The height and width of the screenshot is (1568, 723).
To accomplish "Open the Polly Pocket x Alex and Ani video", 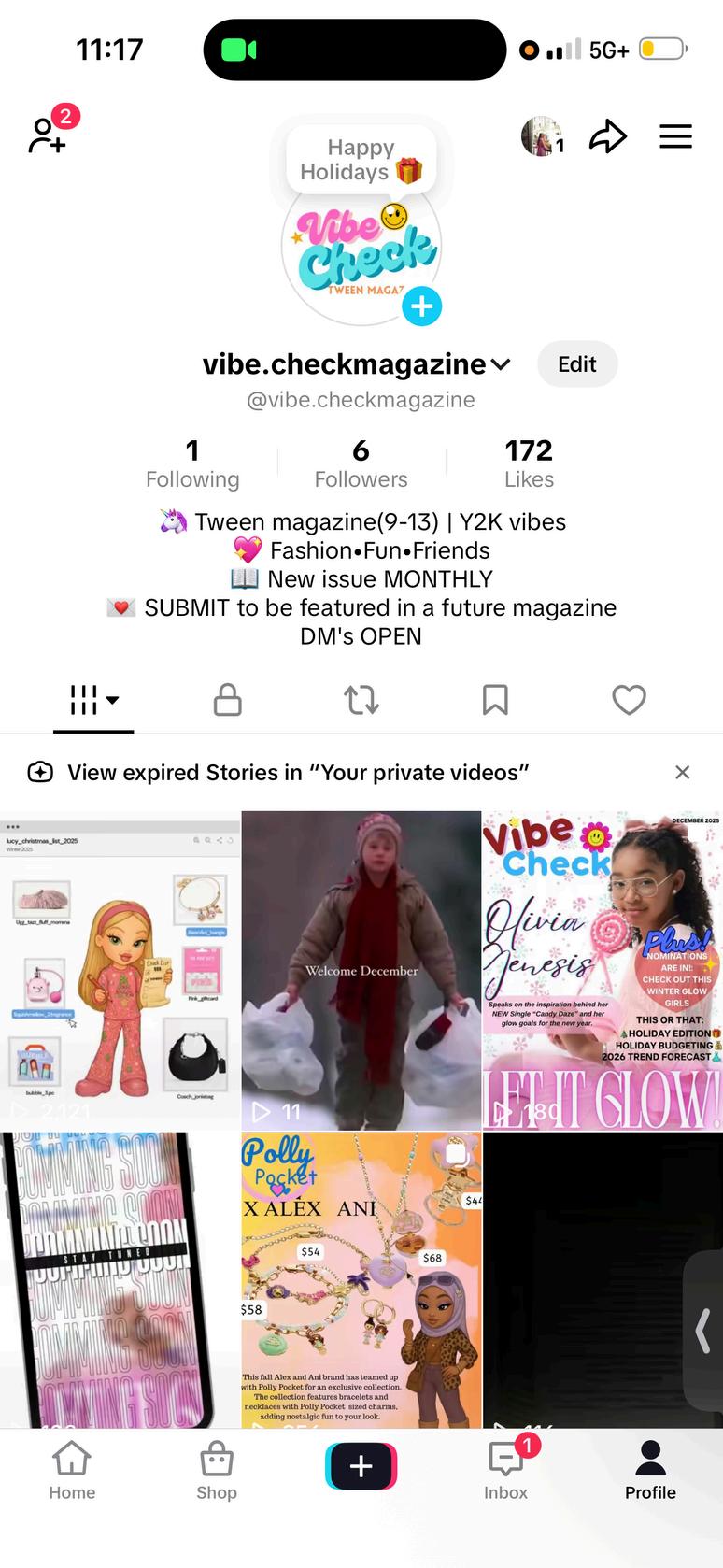I will tap(361, 1278).
